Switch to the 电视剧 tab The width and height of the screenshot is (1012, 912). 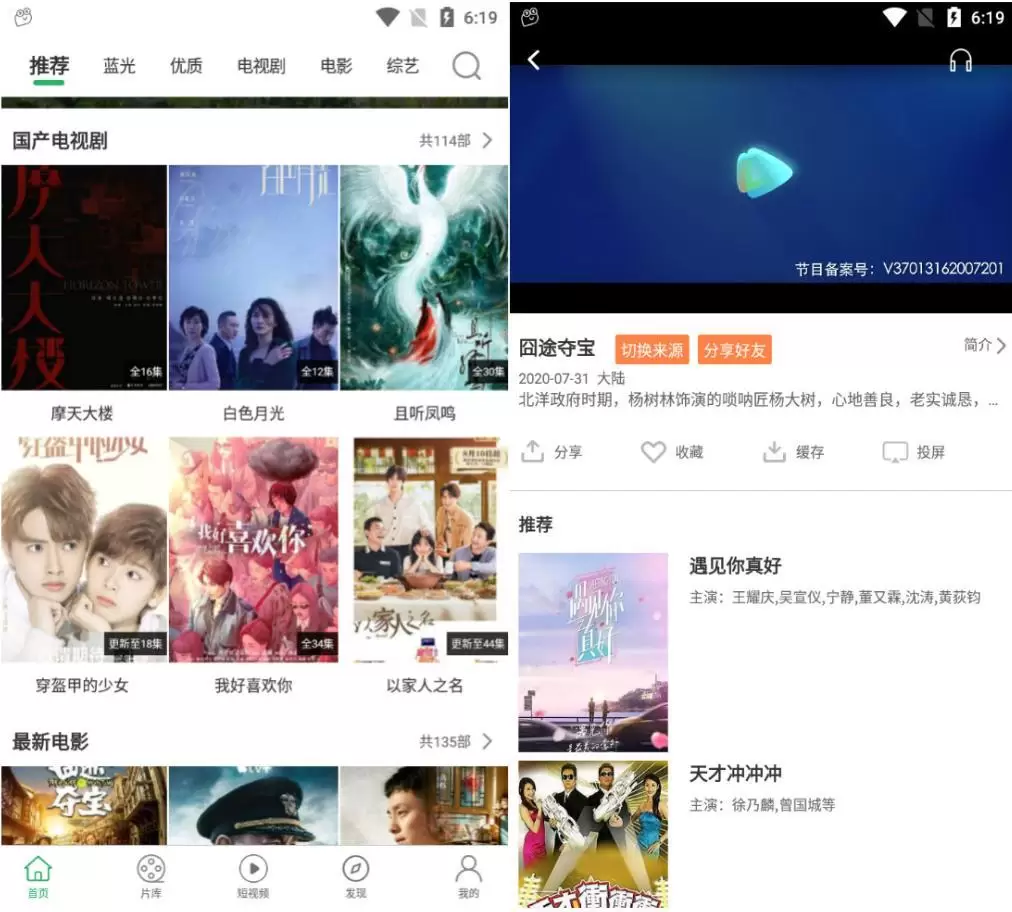tap(261, 66)
